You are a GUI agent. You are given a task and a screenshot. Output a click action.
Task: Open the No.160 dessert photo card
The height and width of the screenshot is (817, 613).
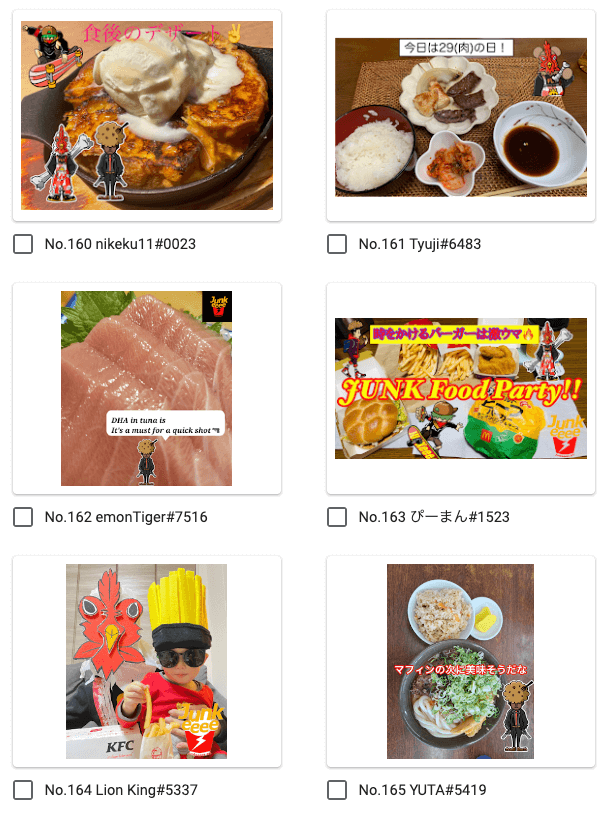click(147, 116)
